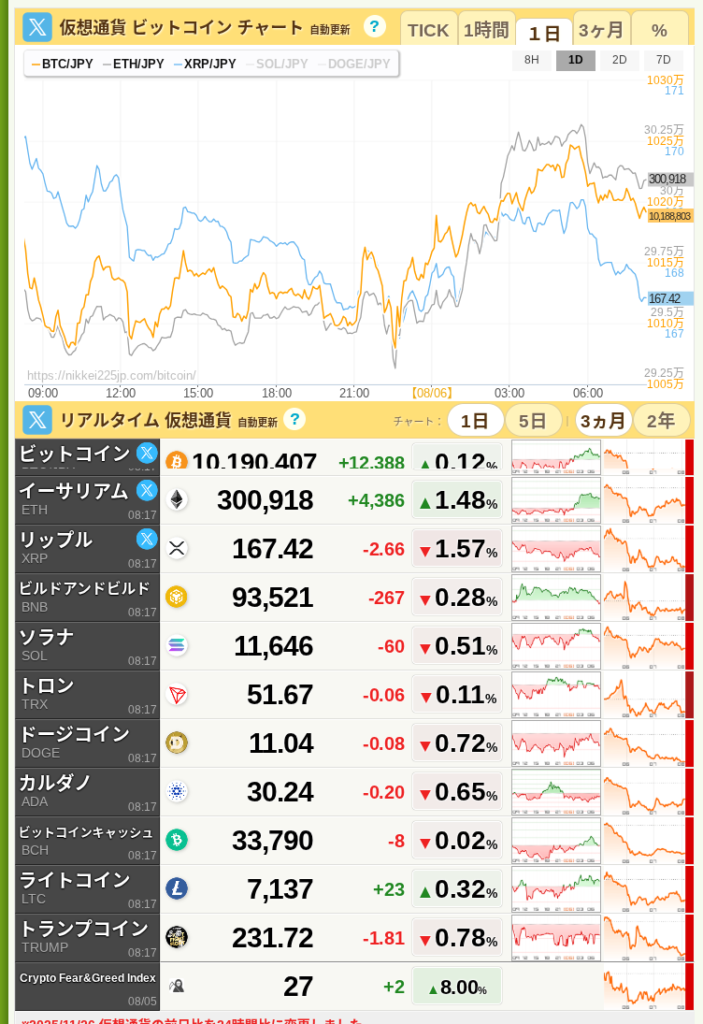Toggle the DOGE/JPY legend series
This screenshot has width=703, height=1024.
click(354, 64)
